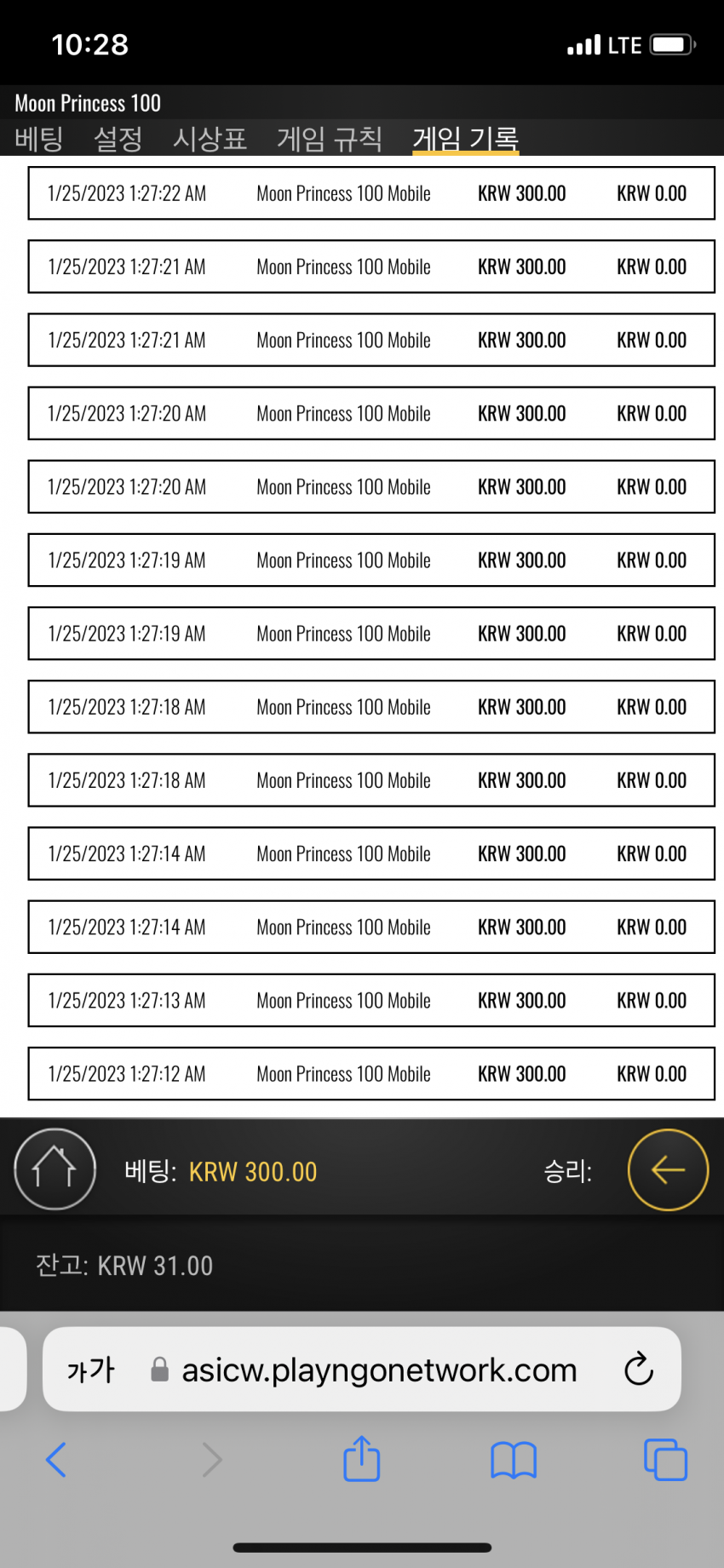Tap the yellow back arrow button
724x1568 pixels.
pyautogui.click(x=669, y=1169)
